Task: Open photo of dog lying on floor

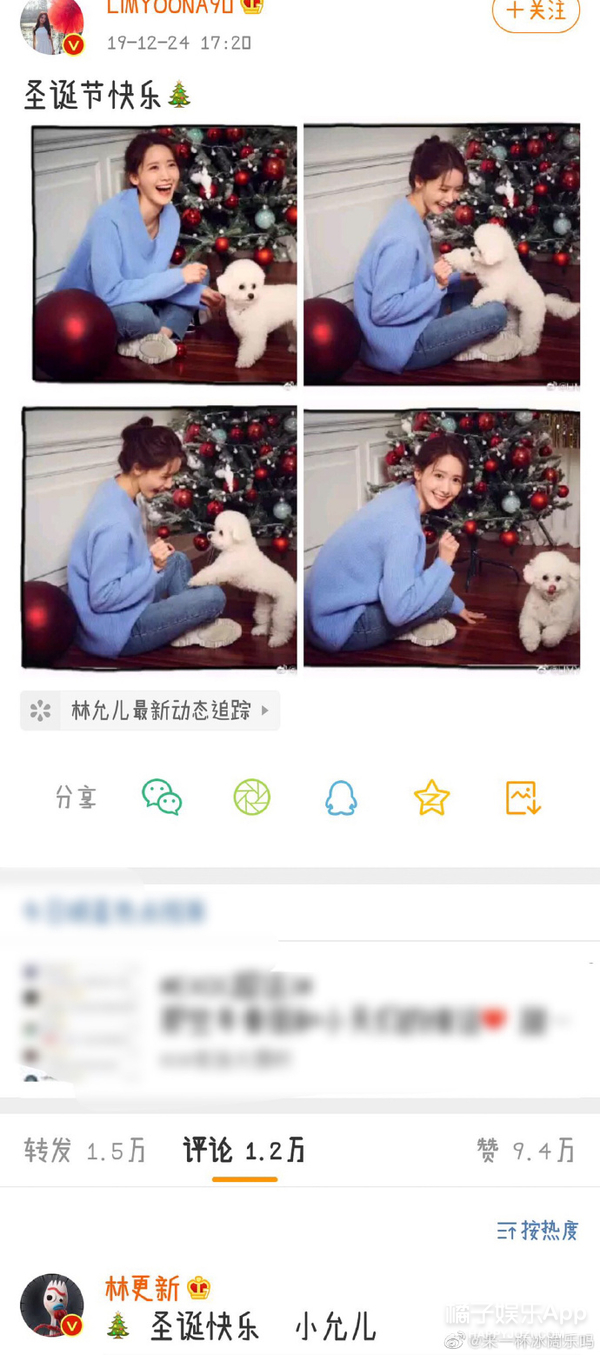Action: coord(441,537)
